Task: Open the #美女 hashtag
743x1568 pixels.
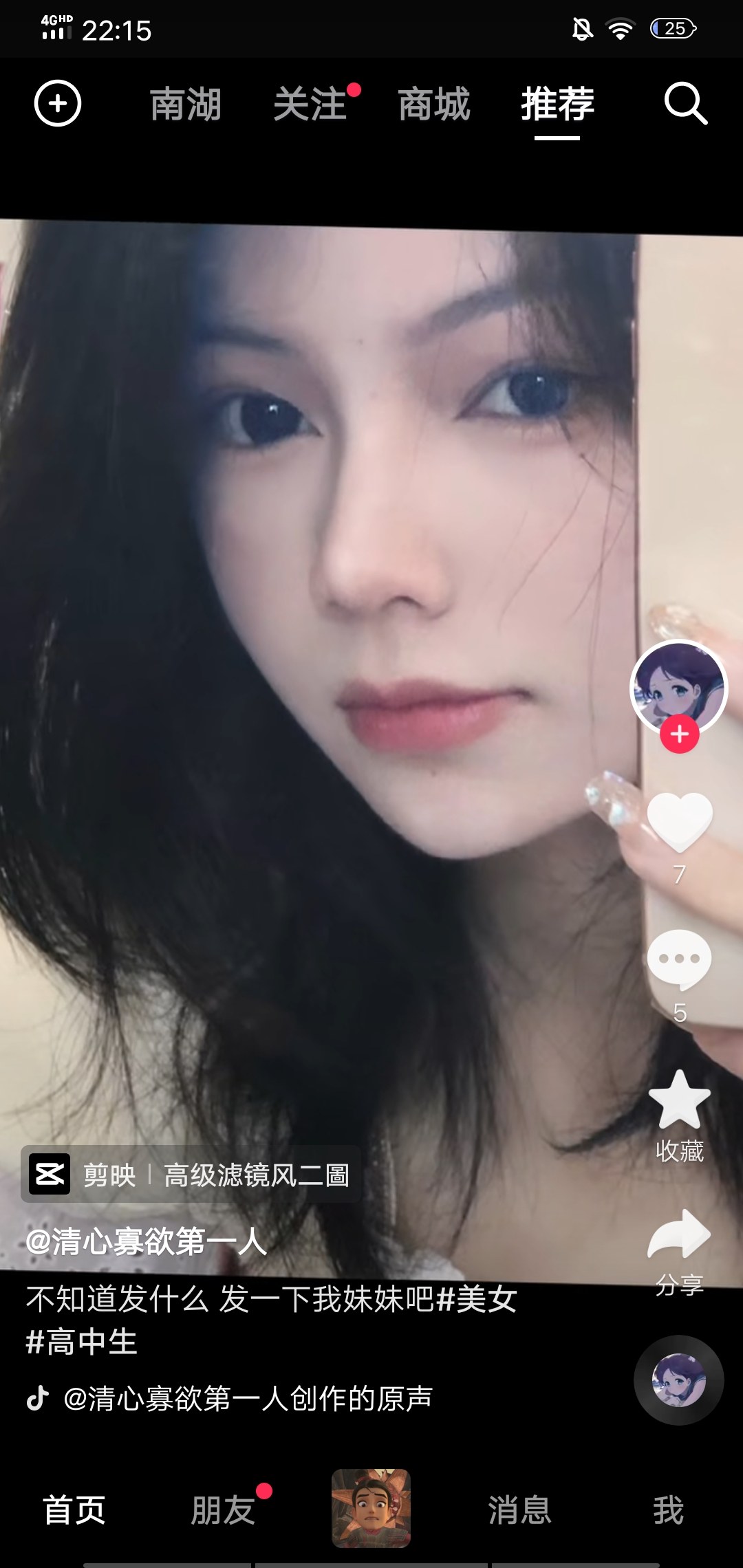Action: [477, 1299]
